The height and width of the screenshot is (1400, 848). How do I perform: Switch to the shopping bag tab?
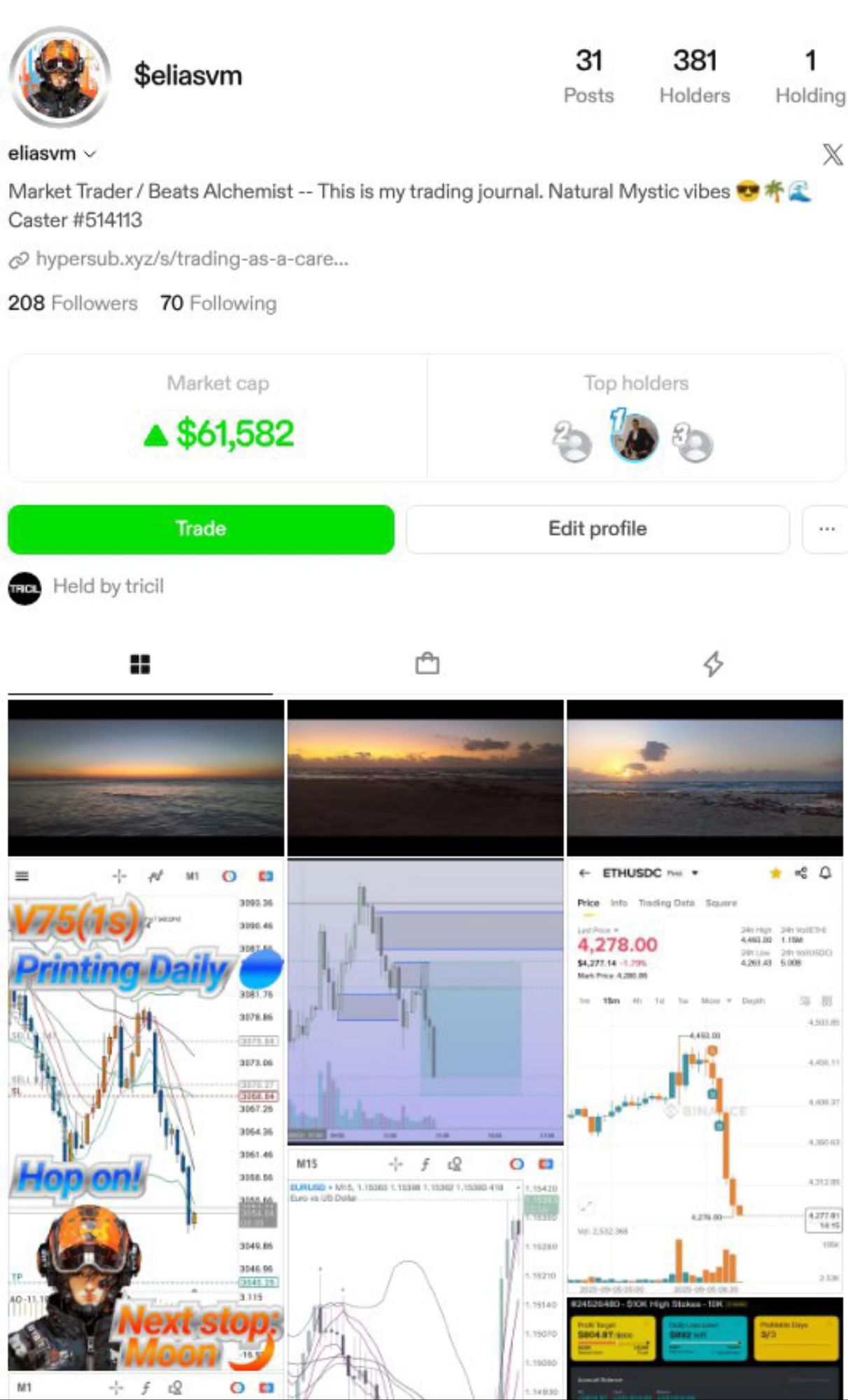click(427, 663)
